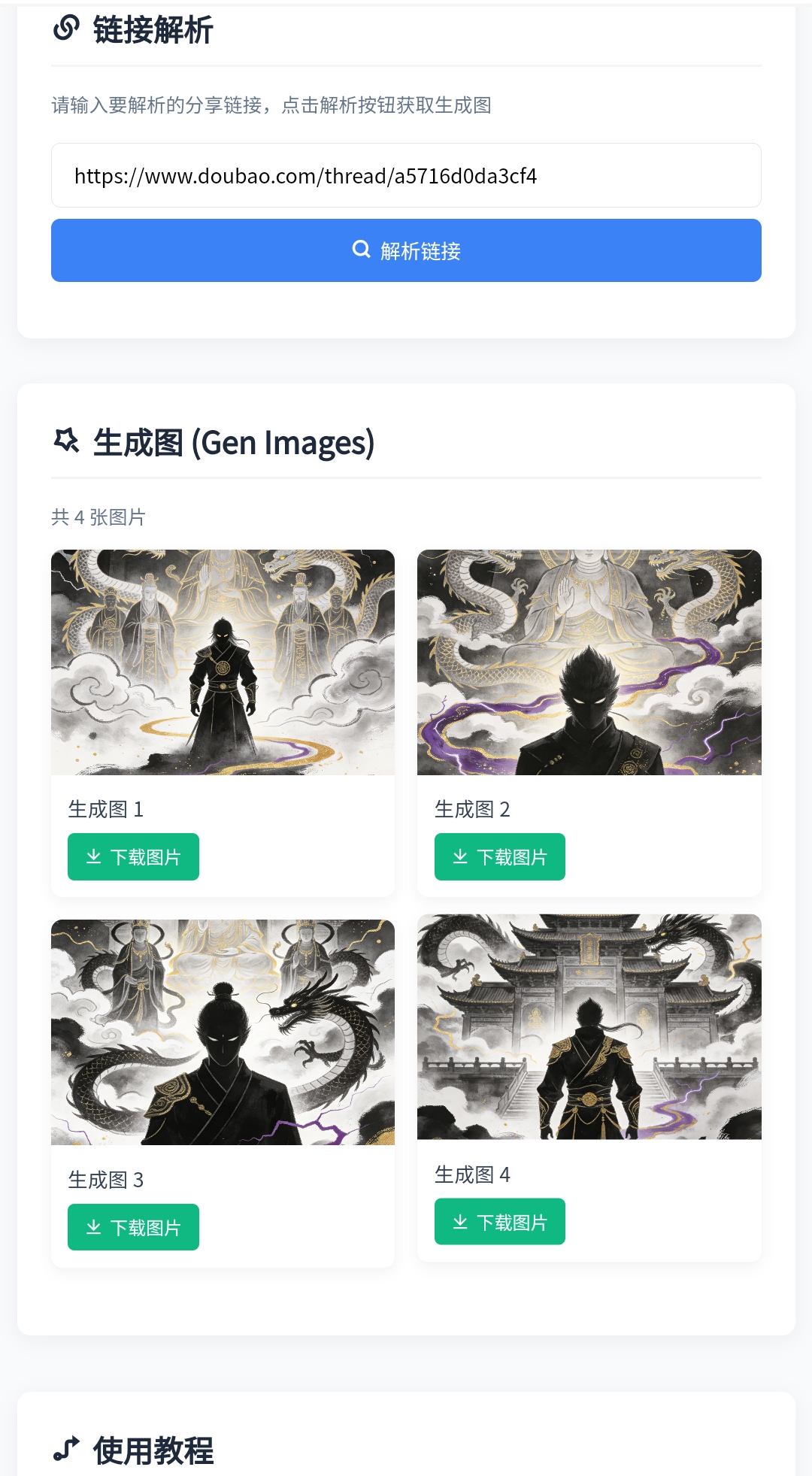Tap the 解析链接 button
The image size is (812, 1476).
(x=406, y=250)
